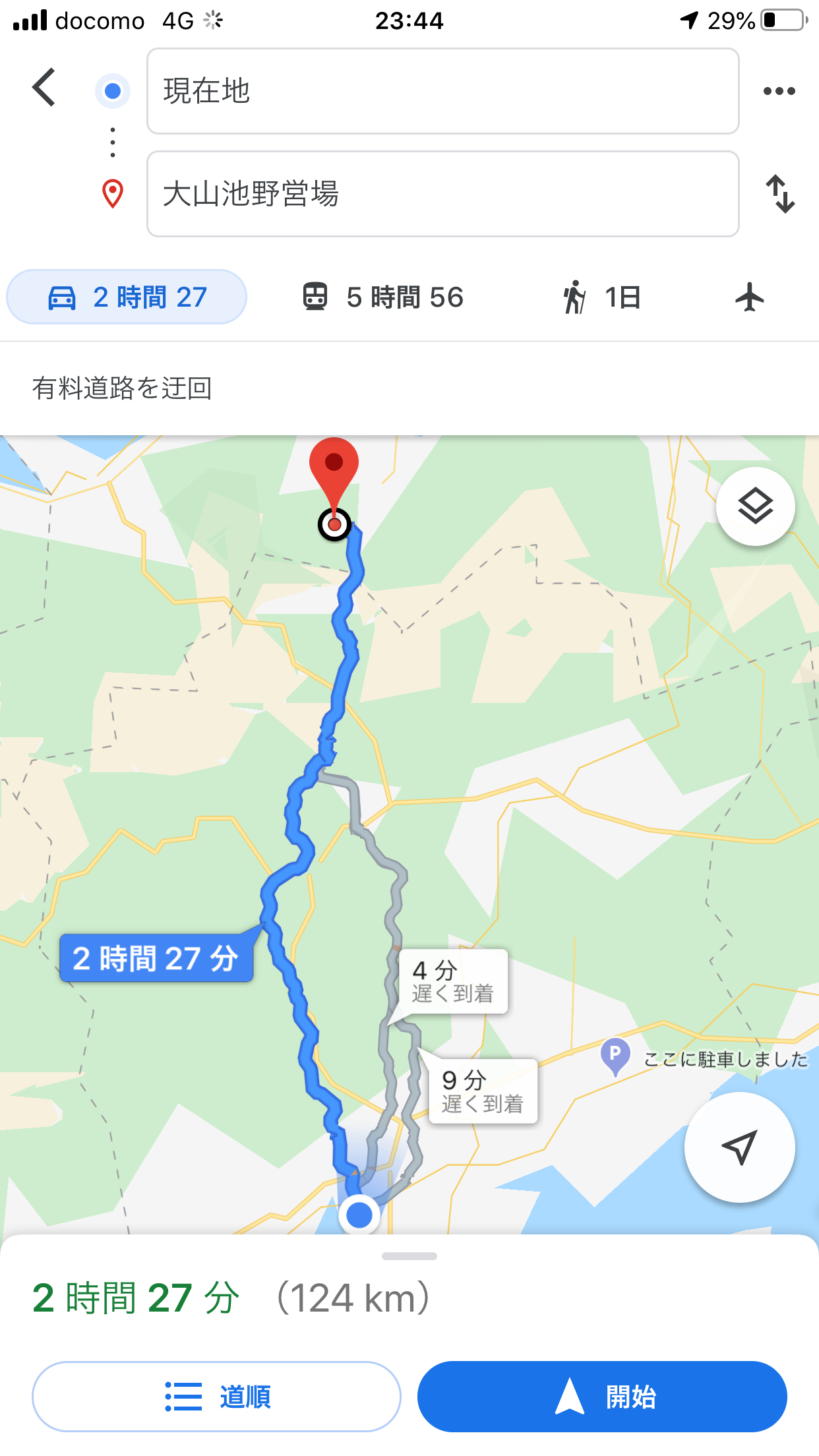Open the map layers button
The height and width of the screenshot is (1456, 819).
click(x=755, y=506)
